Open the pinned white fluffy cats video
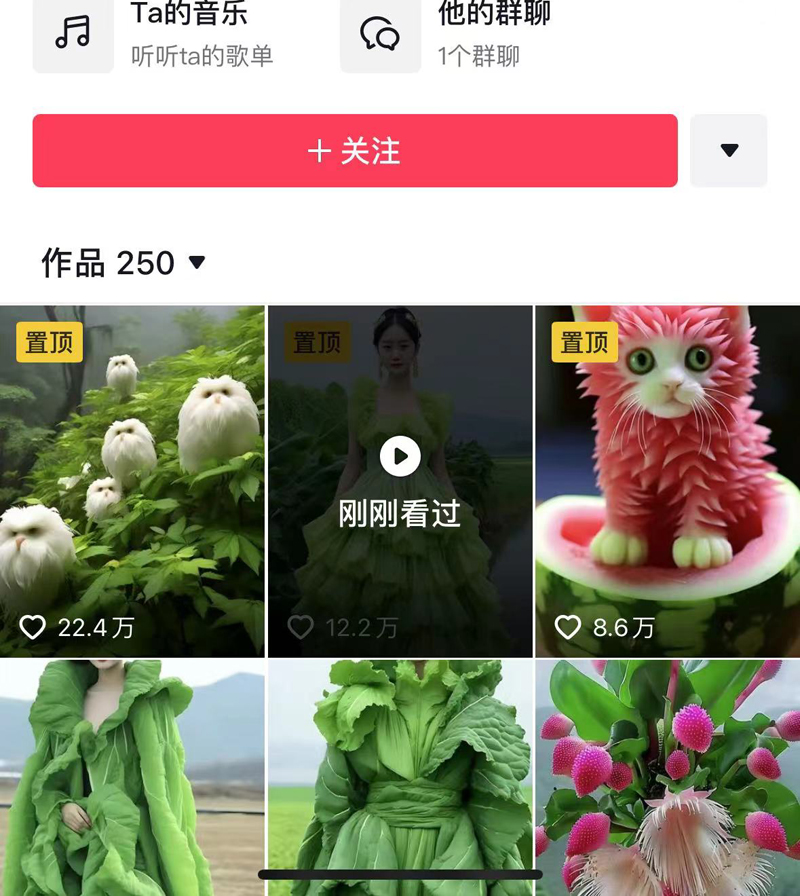 coord(132,480)
